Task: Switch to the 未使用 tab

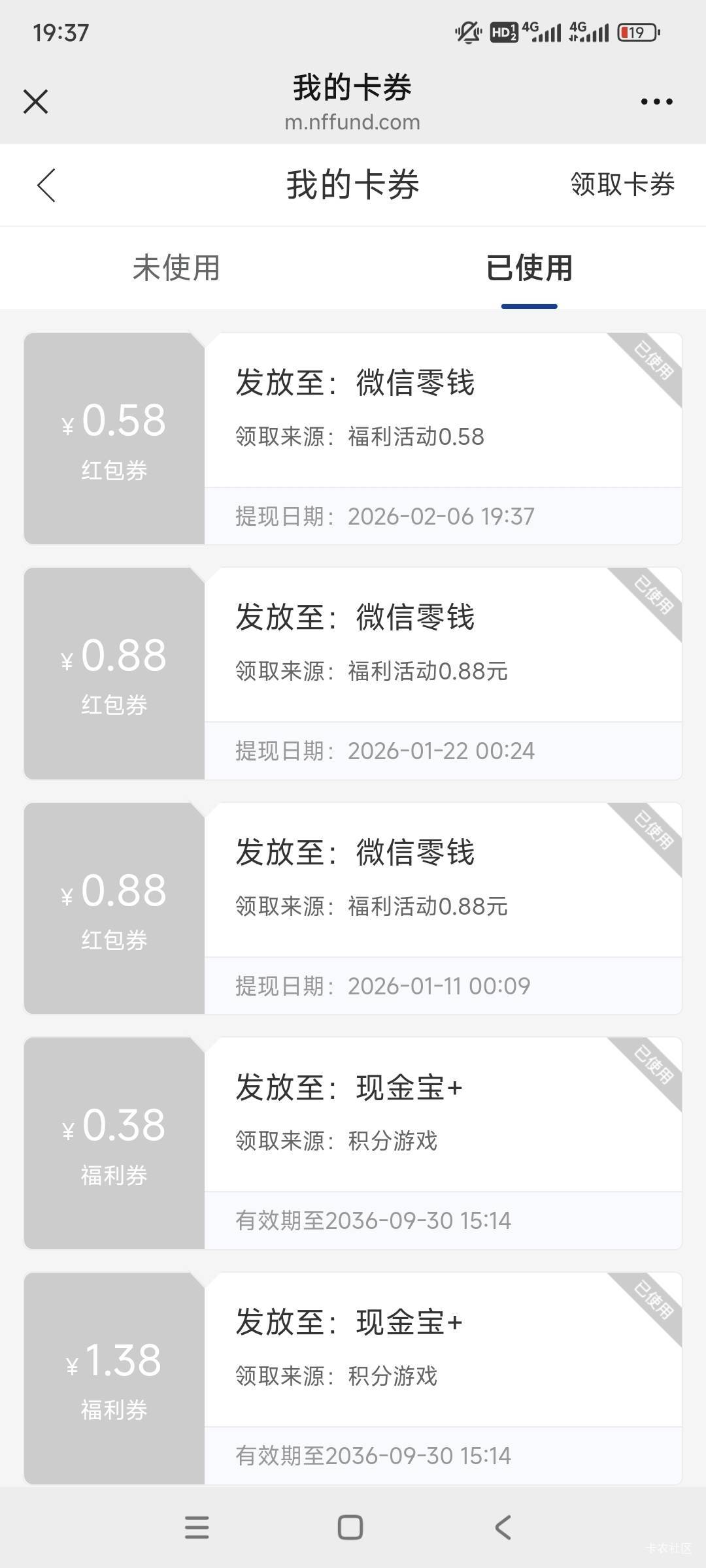Action: [176, 268]
